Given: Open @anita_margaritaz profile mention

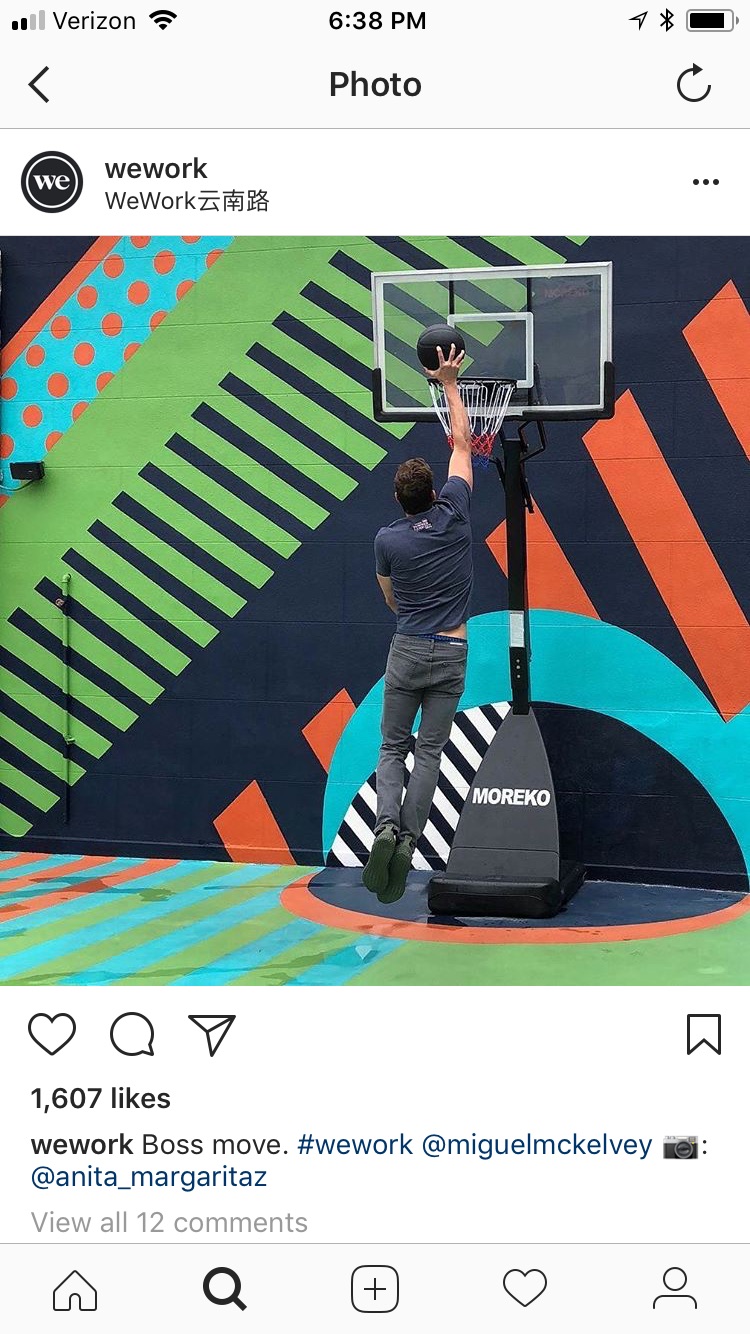Looking at the screenshot, I should (x=149, y=1177).
